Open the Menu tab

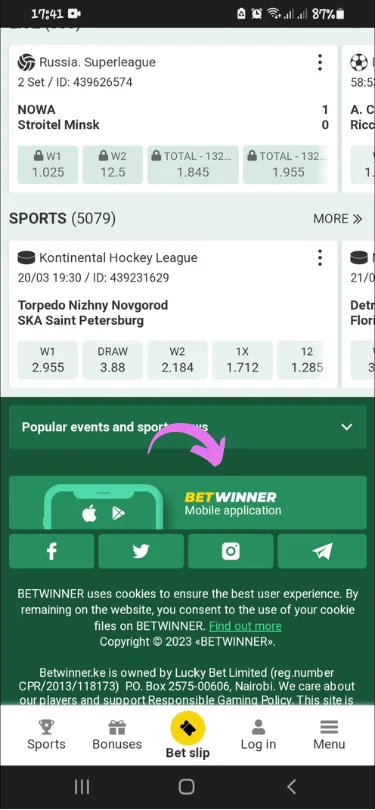tap(329, 735)
